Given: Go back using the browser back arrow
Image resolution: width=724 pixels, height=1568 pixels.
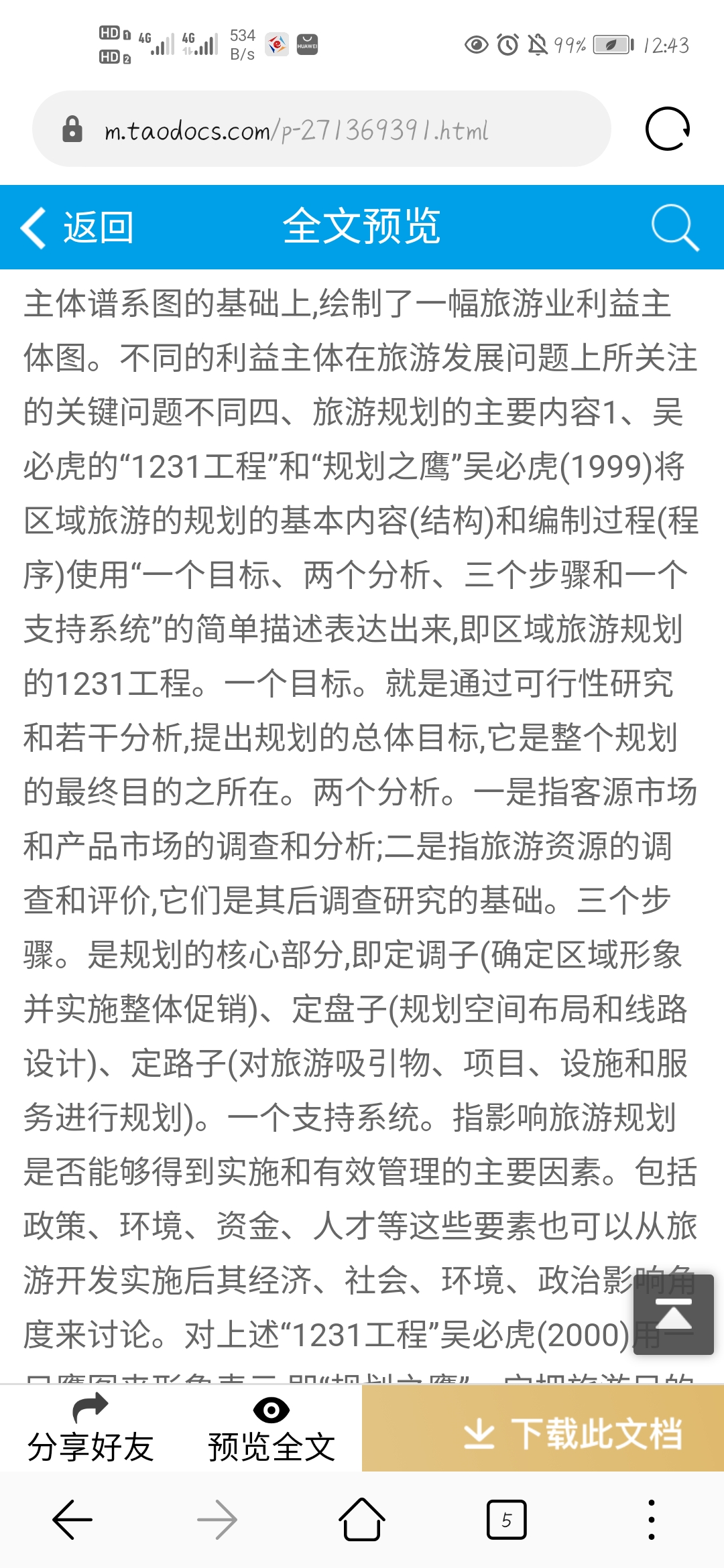Looking at the screenshot, I should tap(72, 1520).
